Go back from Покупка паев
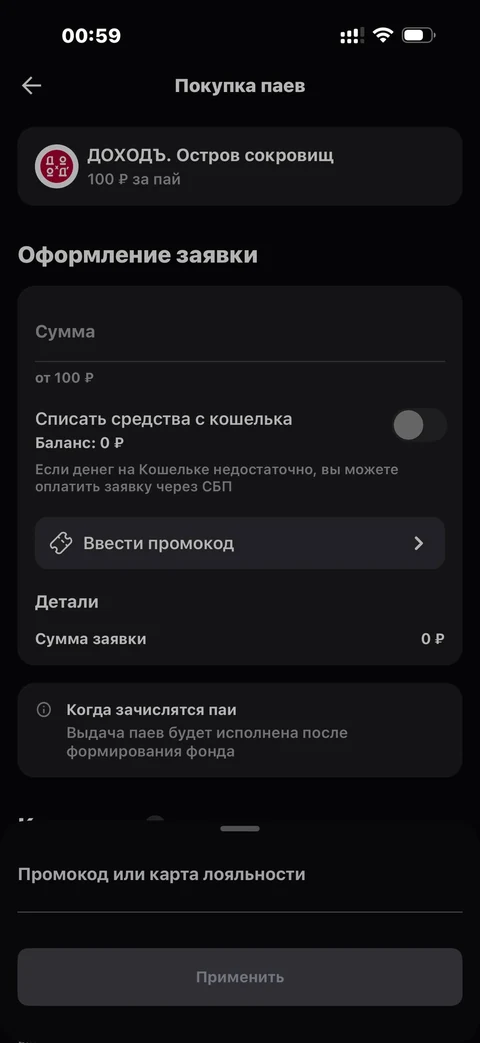 pyautogui.click(x=31, y=86)
